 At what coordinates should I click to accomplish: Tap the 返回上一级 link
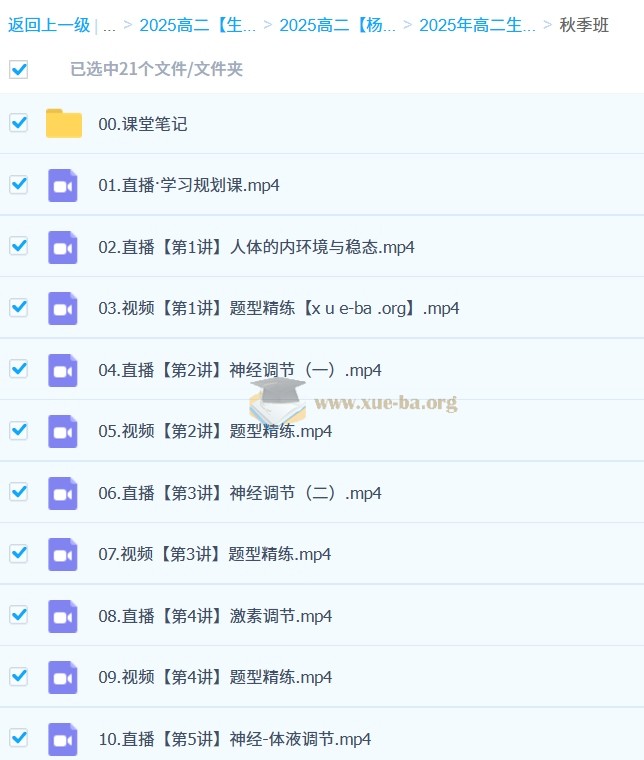coord(48,25)
